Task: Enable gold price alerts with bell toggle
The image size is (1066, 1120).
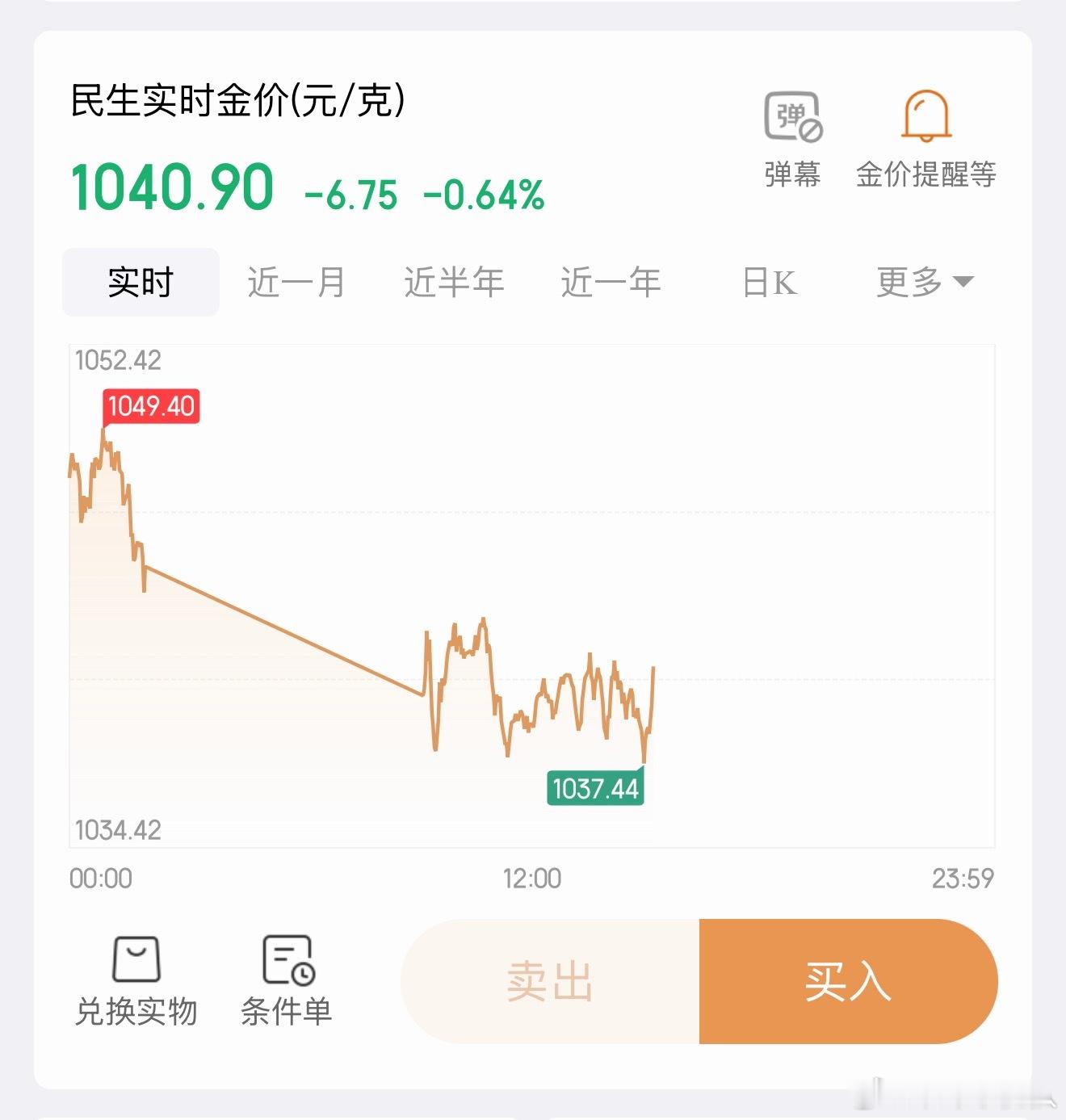Action: (x=926, y=115)
